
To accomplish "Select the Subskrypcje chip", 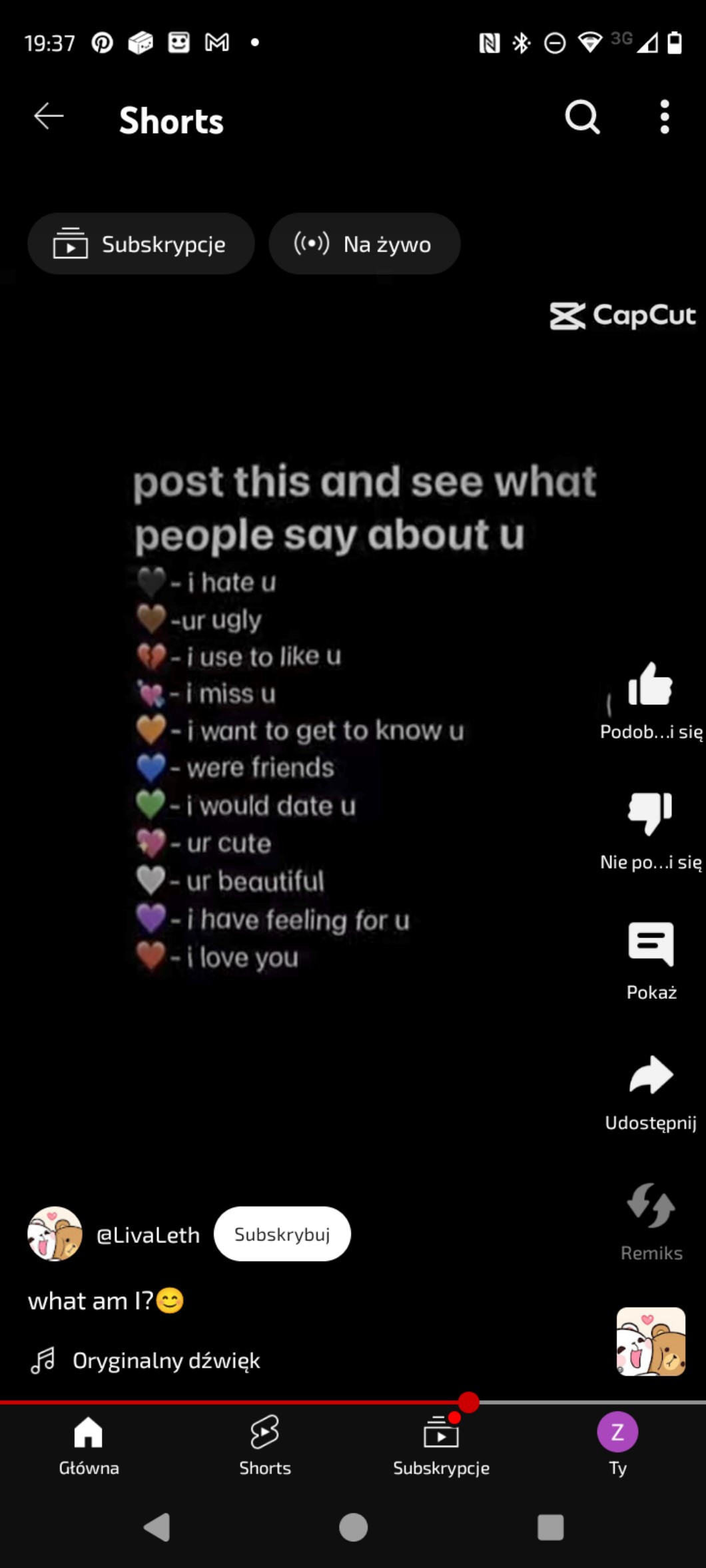I will pyautogui.click(x=141, y=244).
